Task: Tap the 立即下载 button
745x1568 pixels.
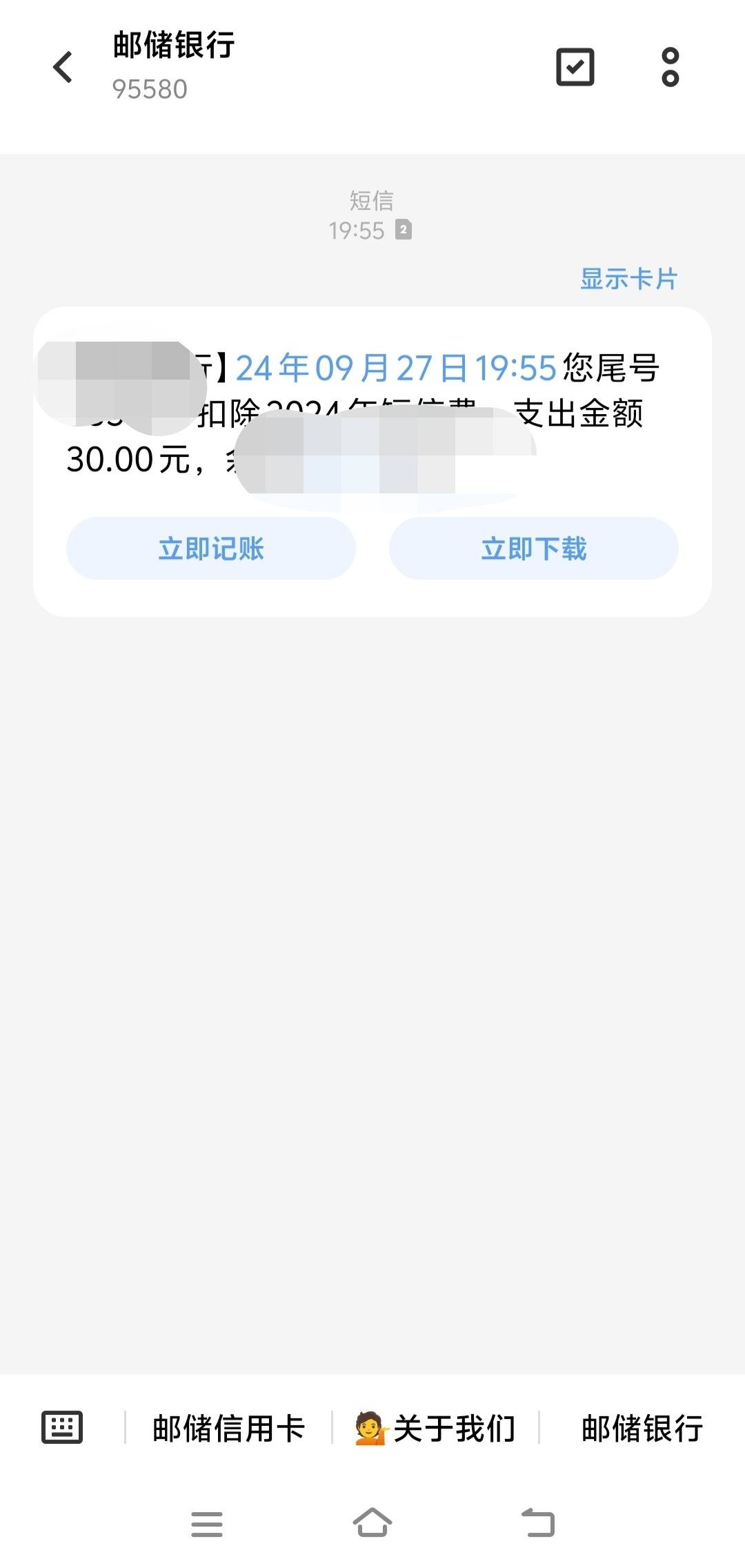Action: coord(533,549)
